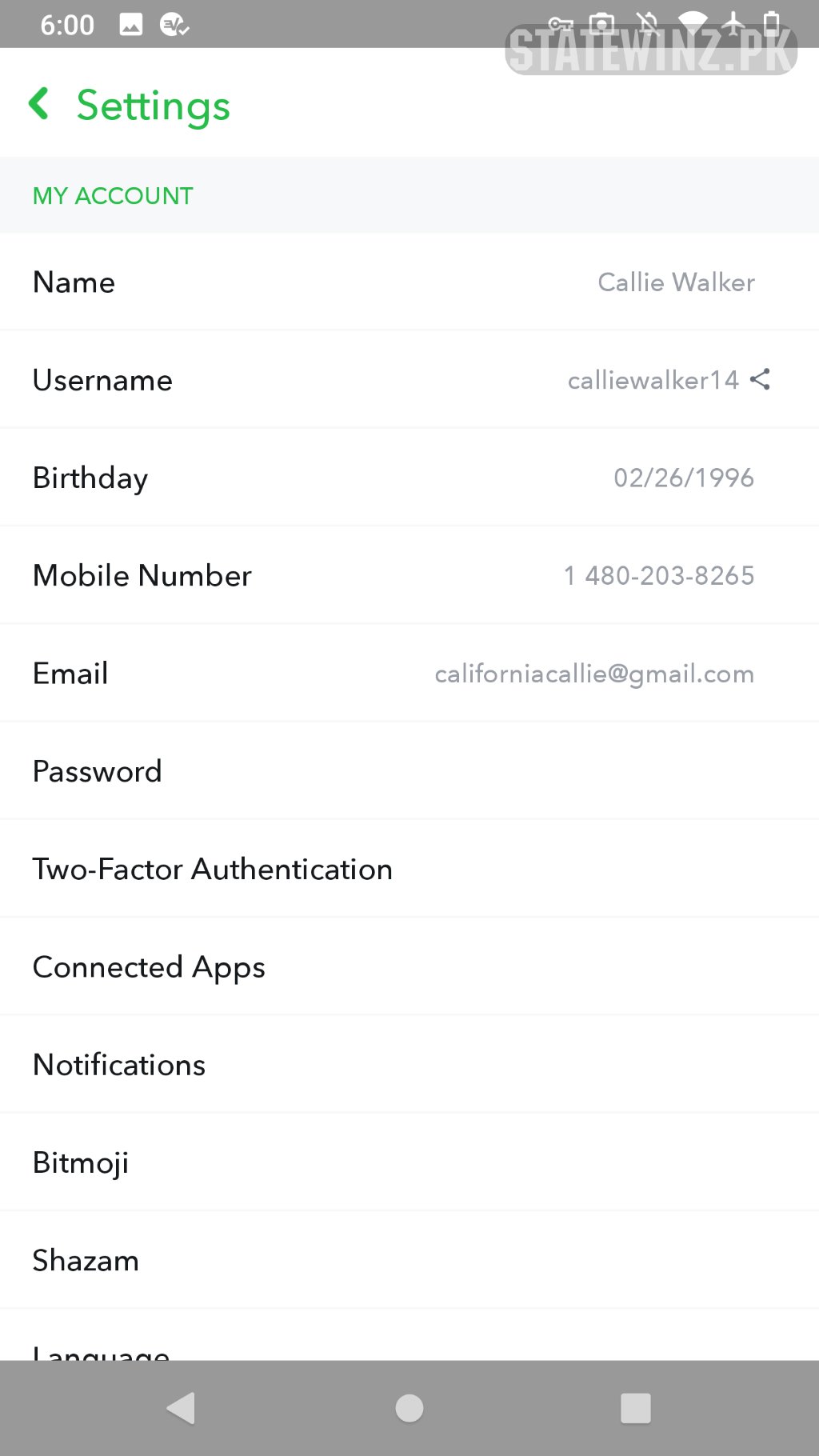
Task: Tap the system home button
Action: point(409,1408)
